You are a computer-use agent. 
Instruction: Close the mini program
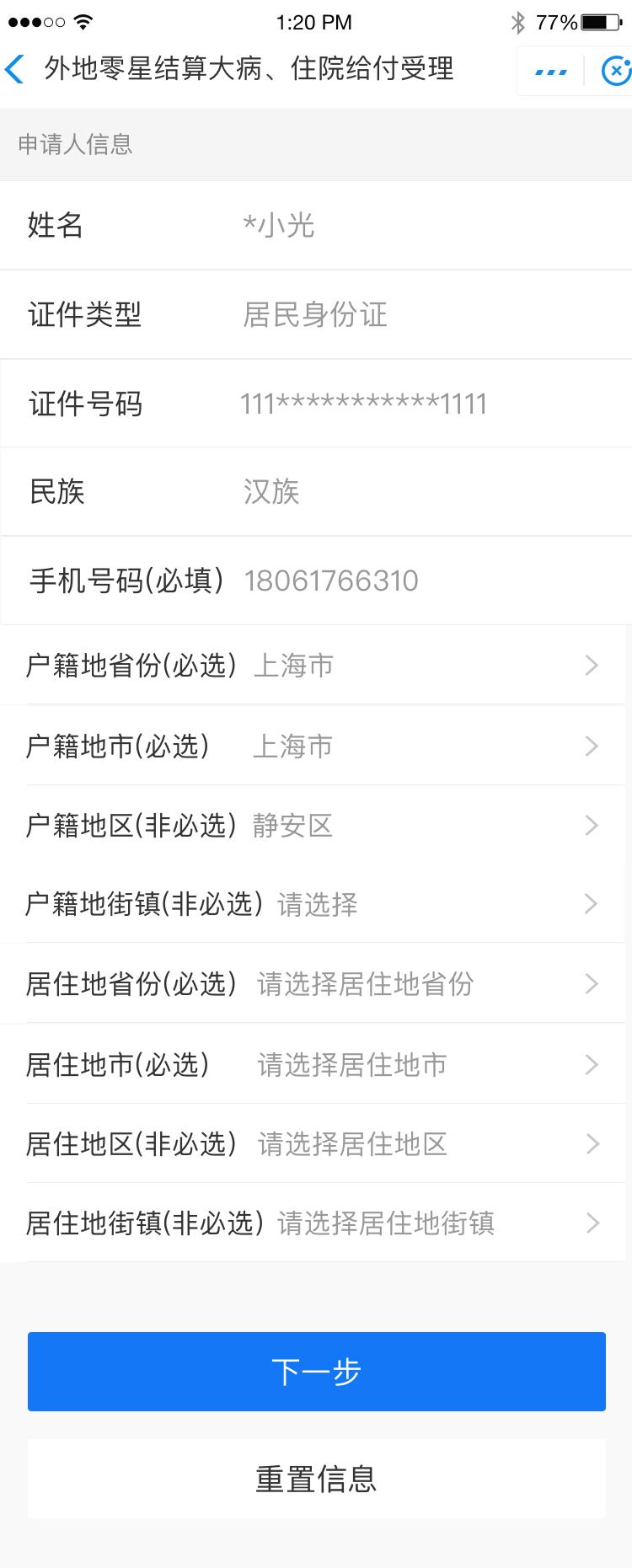pos(615,72)
